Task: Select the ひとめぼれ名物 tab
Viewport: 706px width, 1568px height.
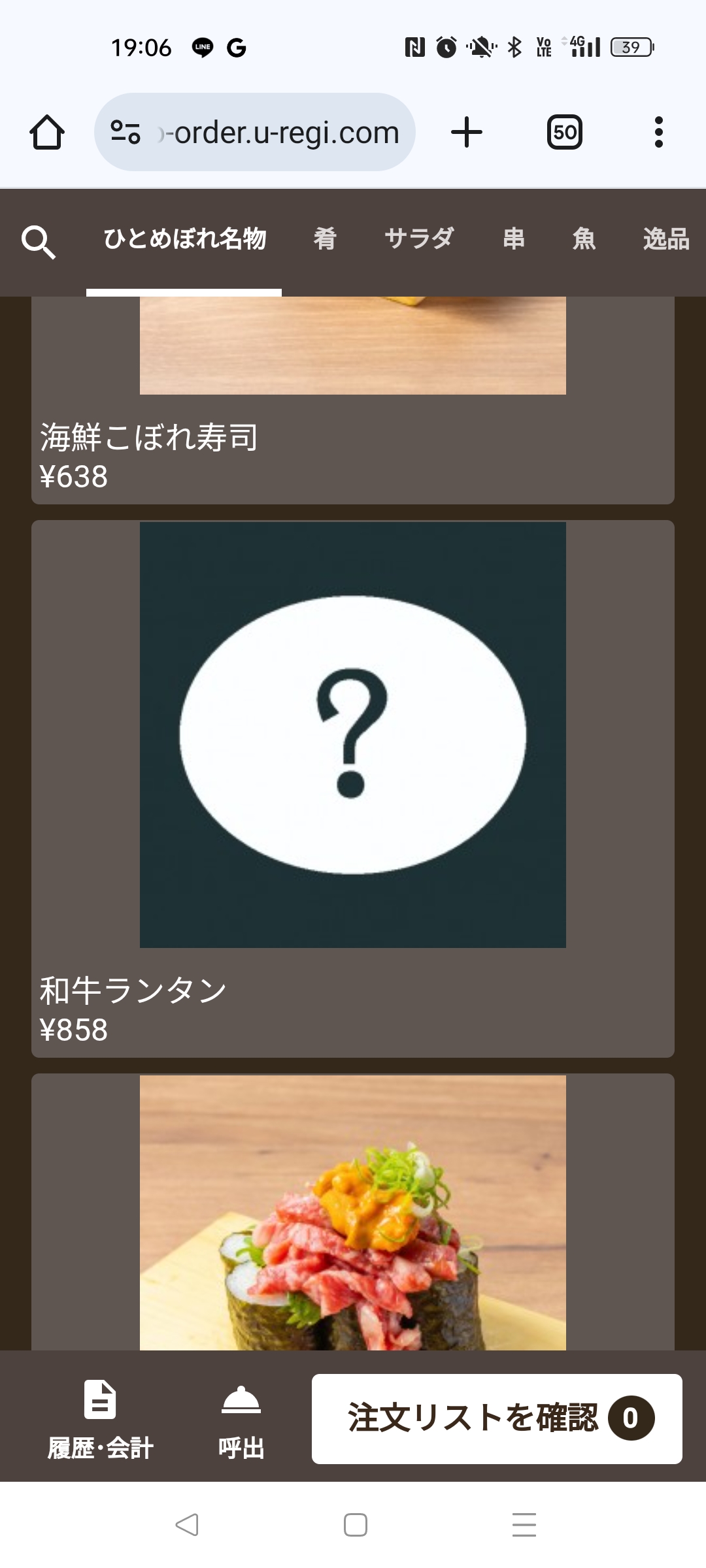Action: coord(184,239)
